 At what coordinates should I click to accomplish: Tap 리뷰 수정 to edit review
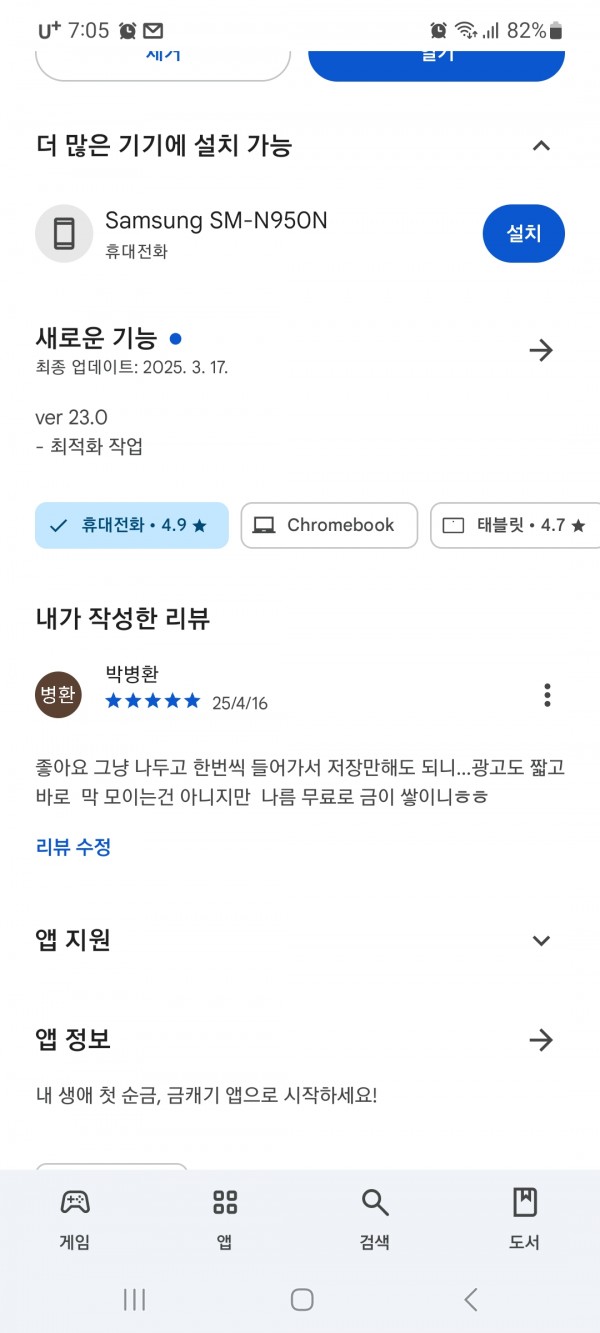pos(73,847)
